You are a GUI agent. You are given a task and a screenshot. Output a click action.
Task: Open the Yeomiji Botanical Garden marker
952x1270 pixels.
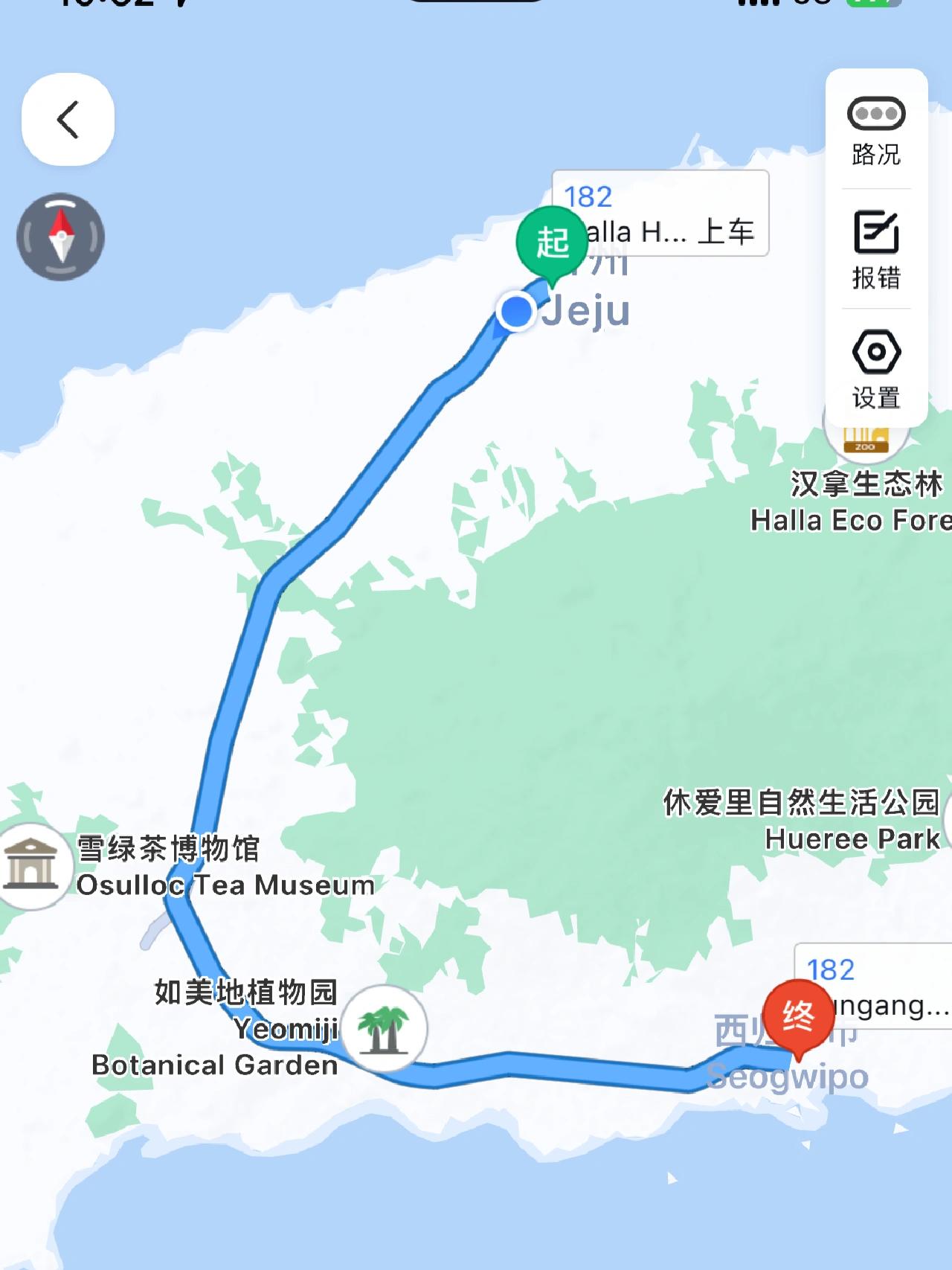point(384,1030)
